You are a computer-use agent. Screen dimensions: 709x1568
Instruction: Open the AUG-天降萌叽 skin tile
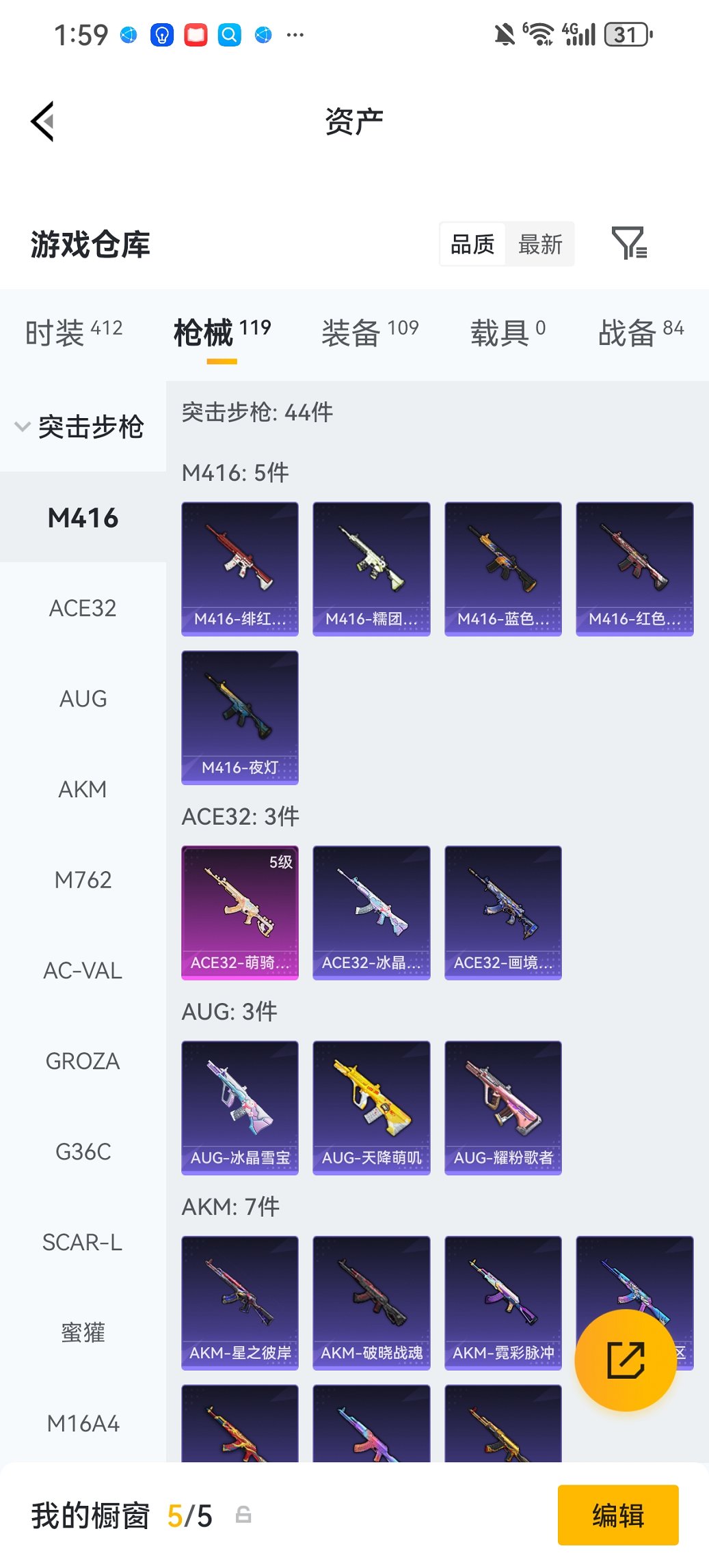pyautogui.click(x=371, y=1108)
